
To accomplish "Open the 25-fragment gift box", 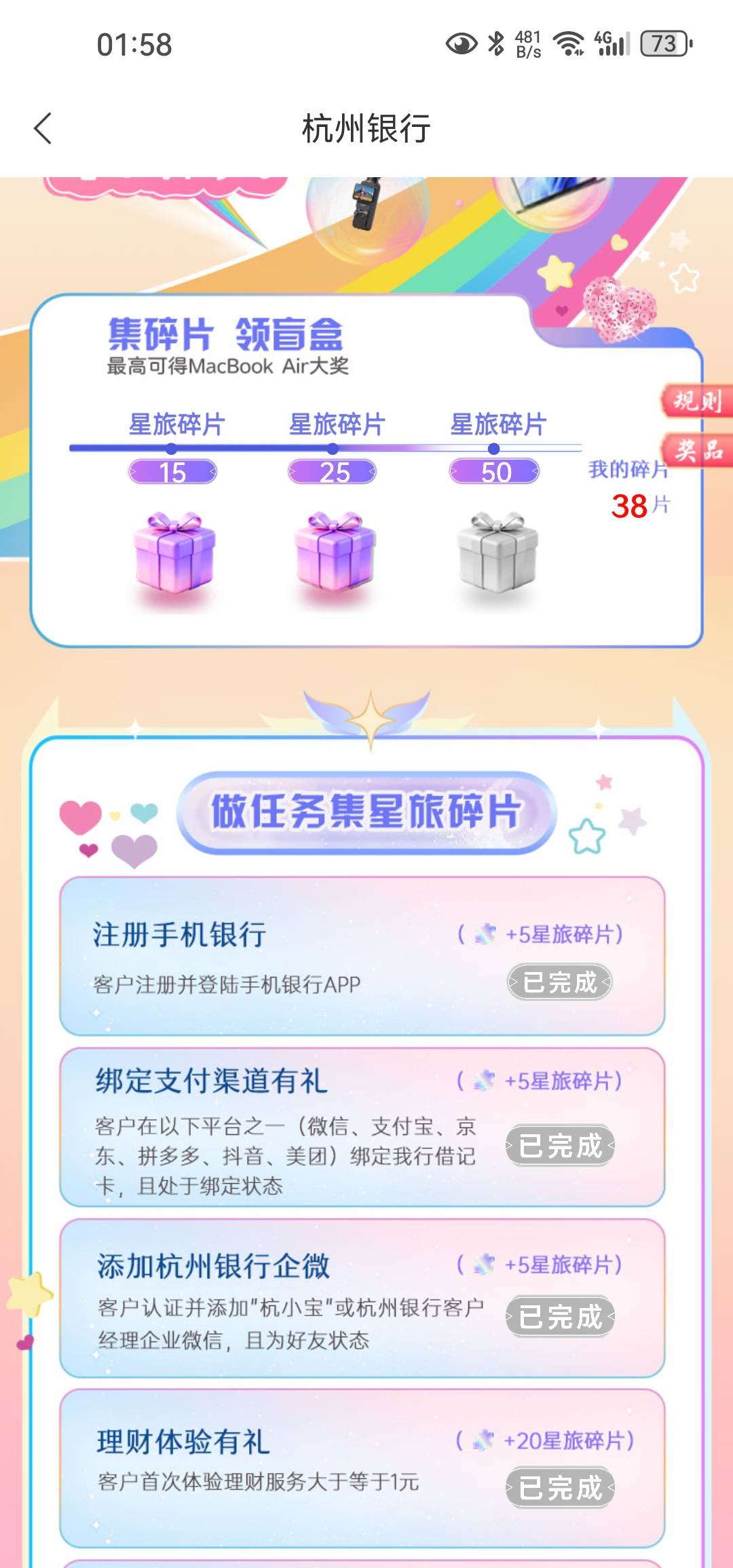I will tap(335, 554).
